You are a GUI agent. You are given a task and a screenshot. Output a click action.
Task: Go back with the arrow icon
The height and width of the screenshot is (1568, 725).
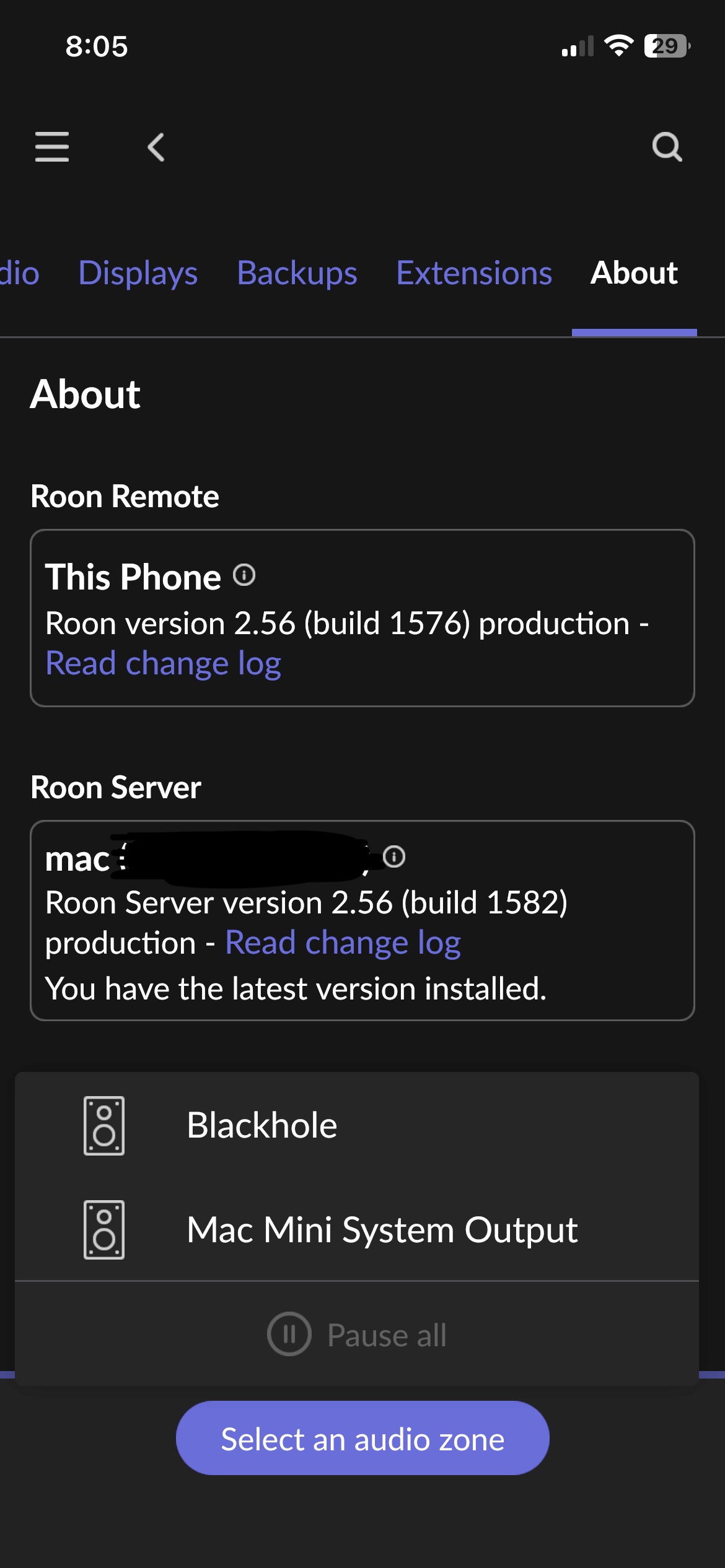tap(156, 147)
